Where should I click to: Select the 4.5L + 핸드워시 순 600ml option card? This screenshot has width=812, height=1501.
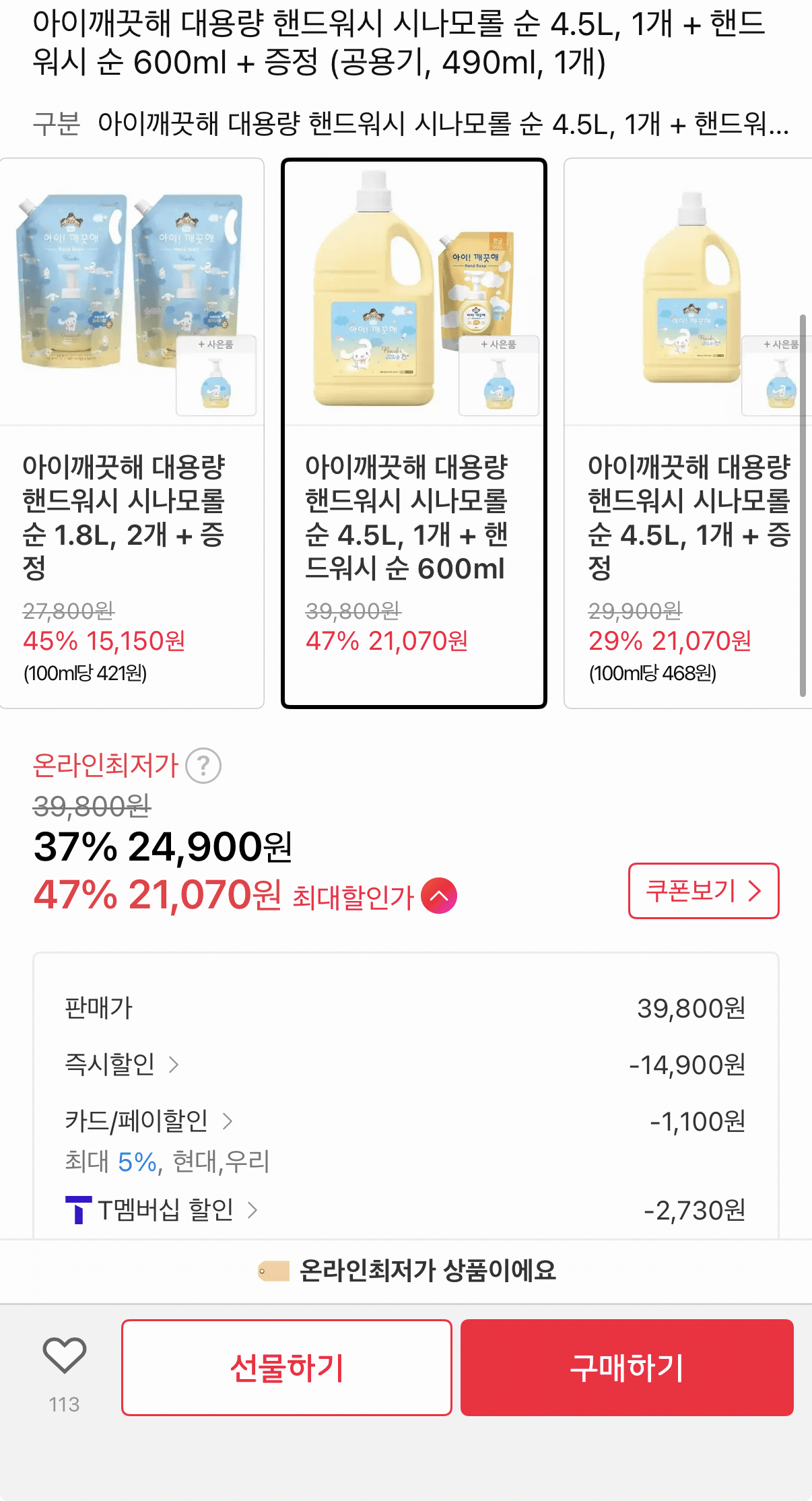[x=413, y=433]
